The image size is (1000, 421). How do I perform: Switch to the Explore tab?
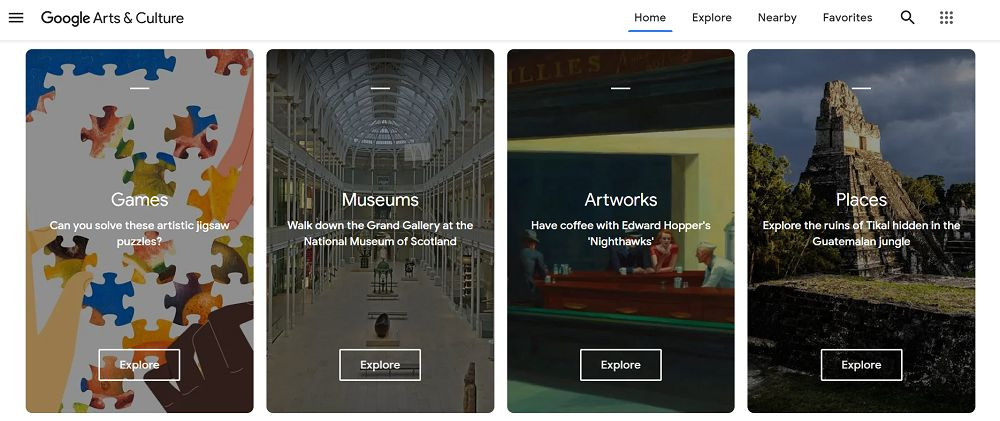(x=712, y=18)
